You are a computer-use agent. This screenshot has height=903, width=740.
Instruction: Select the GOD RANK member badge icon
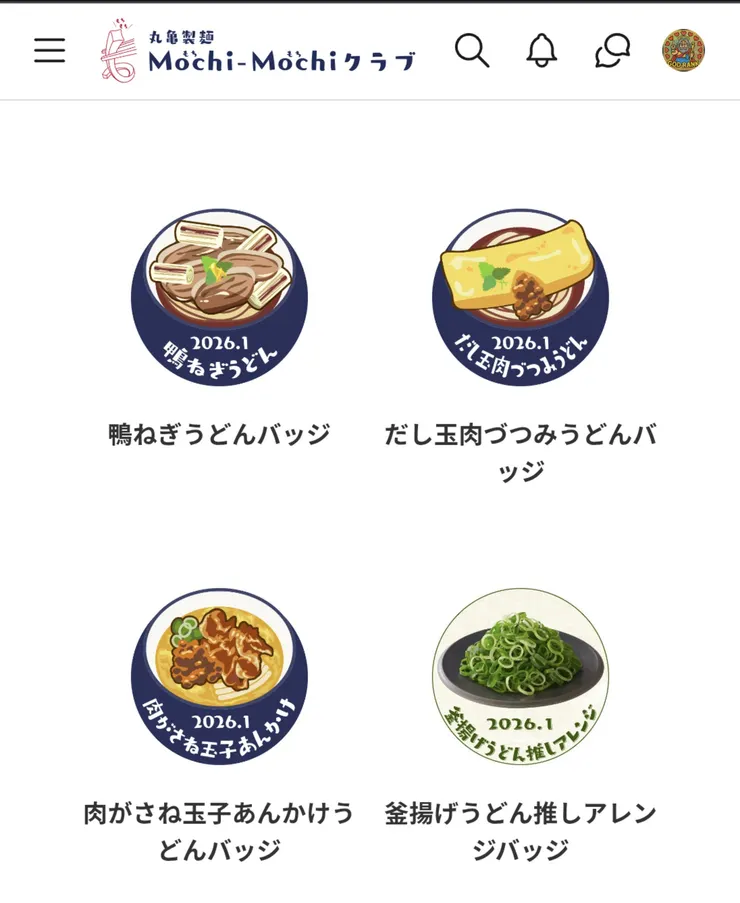(683, 51)
